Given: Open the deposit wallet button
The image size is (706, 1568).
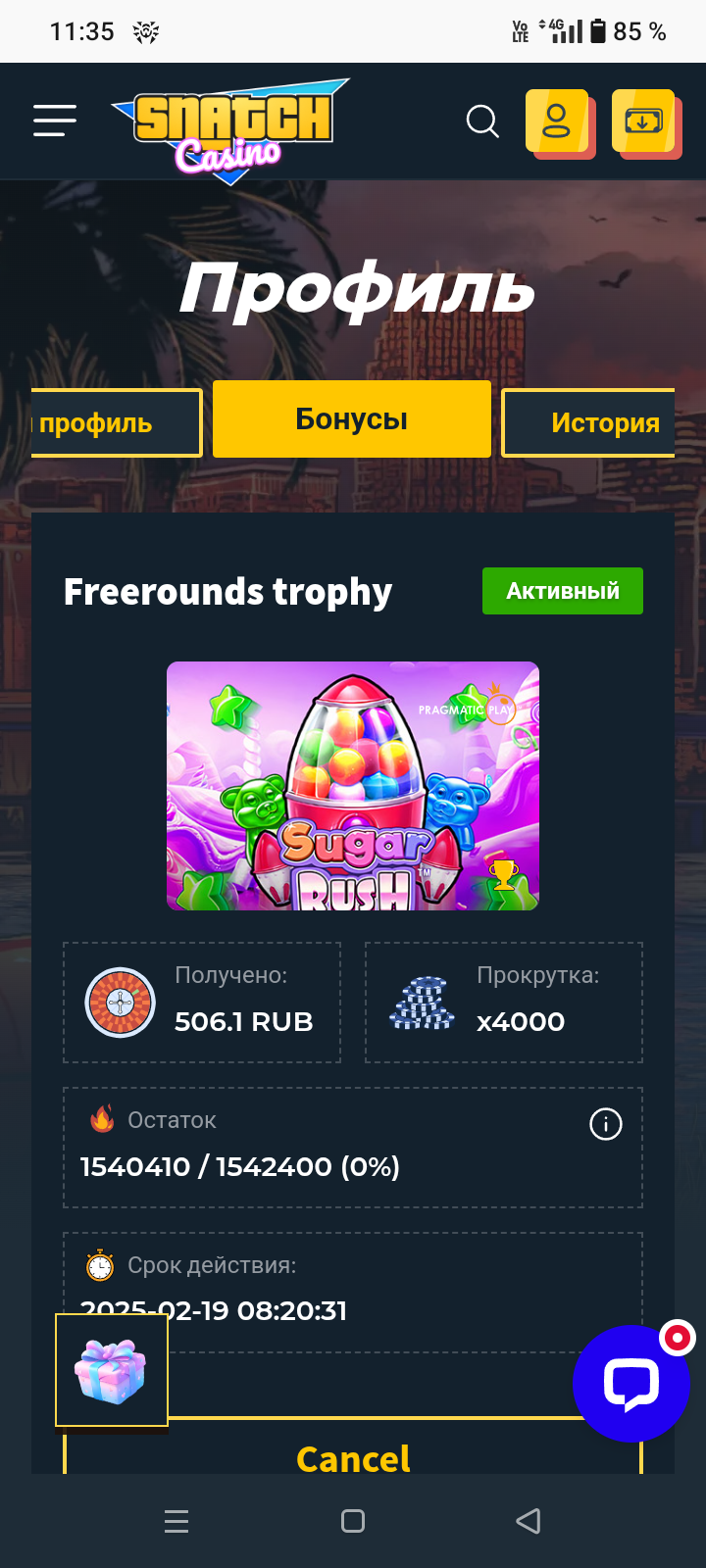Looking at the screenshot, I should pyautogui.click(x=643, y=122).
